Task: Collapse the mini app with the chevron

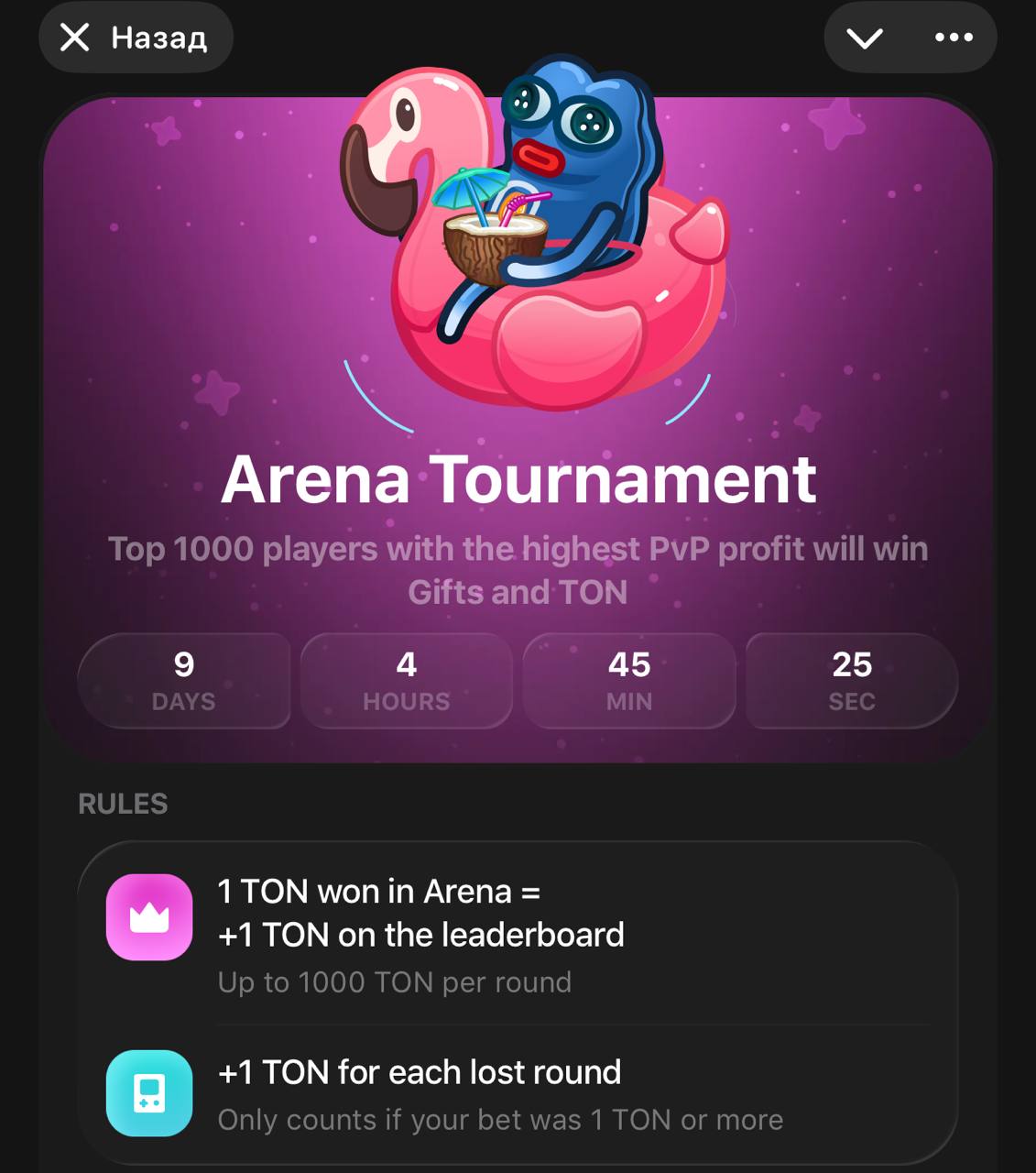Action: [864, 38]
